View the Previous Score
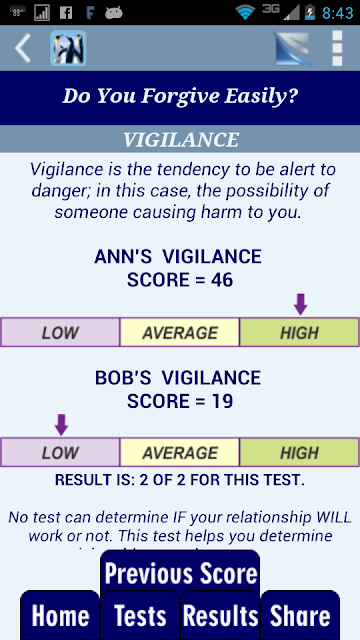 (180, 572)
